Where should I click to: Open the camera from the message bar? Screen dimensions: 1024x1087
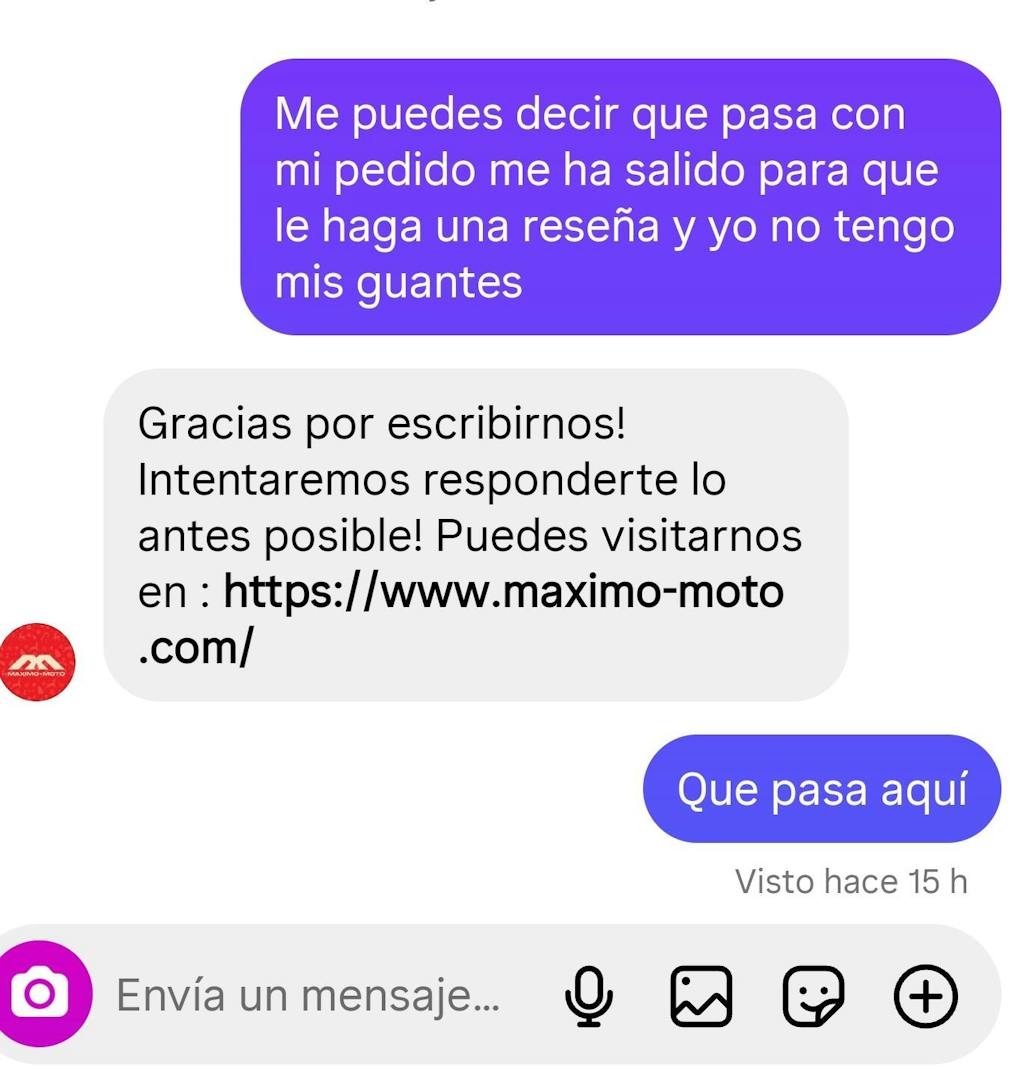click(x=42, y=994)
